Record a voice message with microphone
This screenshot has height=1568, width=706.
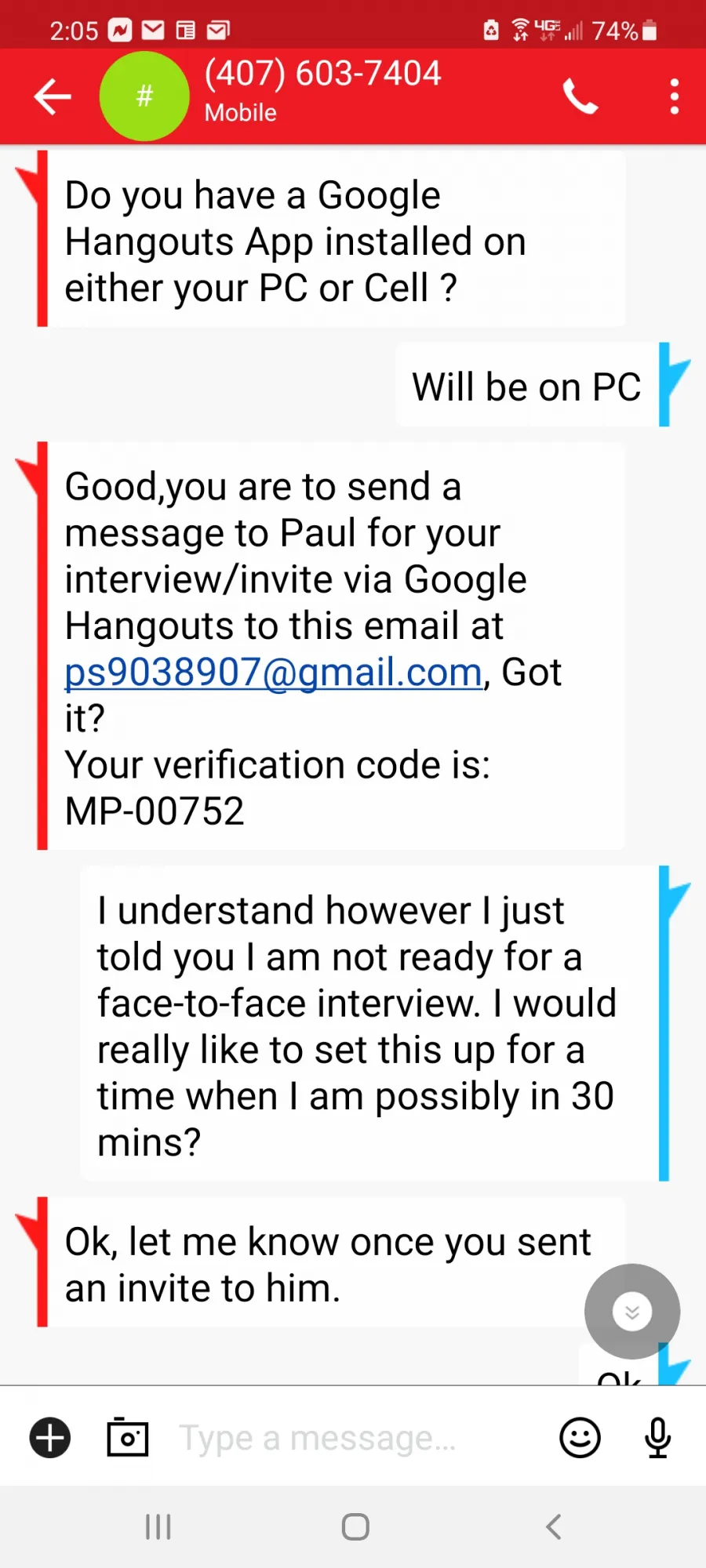tap(657, 1438)
